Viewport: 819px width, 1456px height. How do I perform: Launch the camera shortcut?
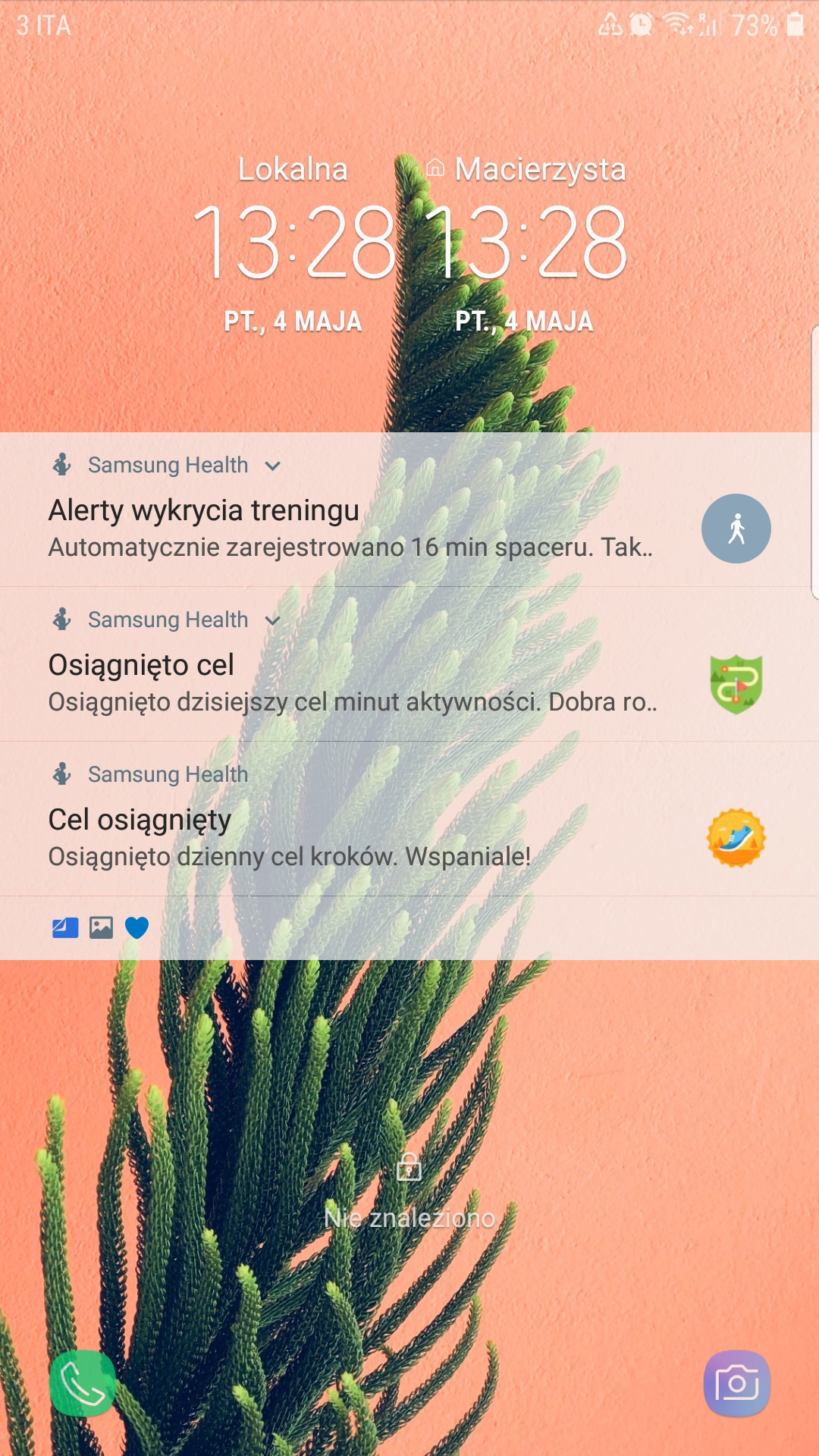tap(736, 1383)
